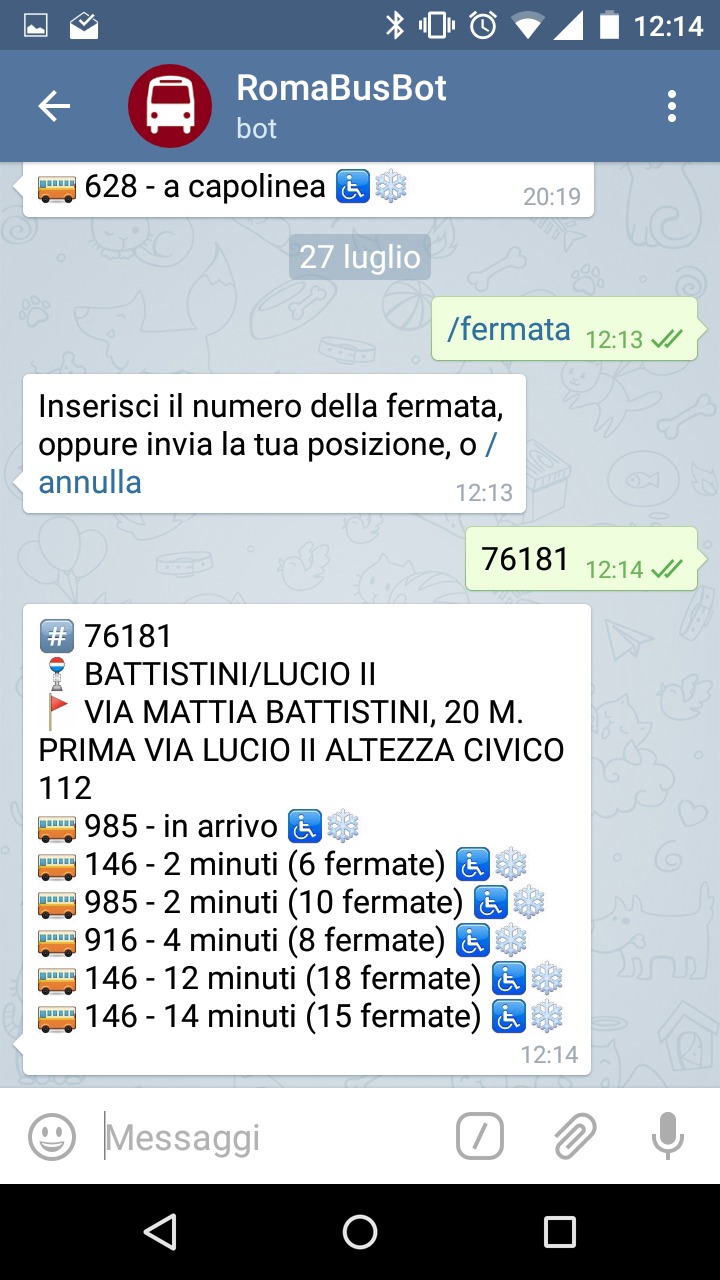Open the RomaBusBot profile header

pos(340,105)
